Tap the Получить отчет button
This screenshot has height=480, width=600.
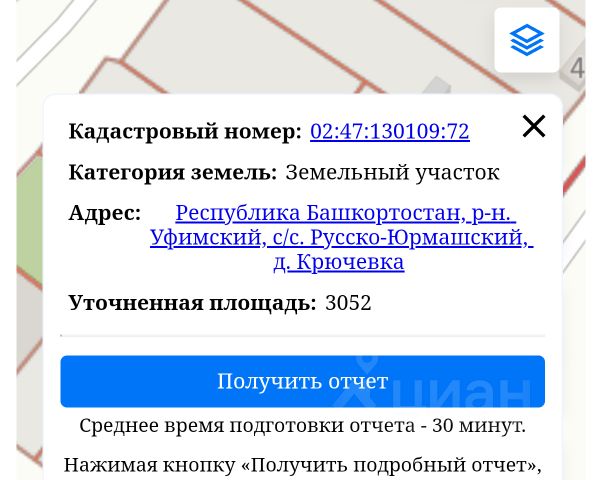tap(302, 381)
